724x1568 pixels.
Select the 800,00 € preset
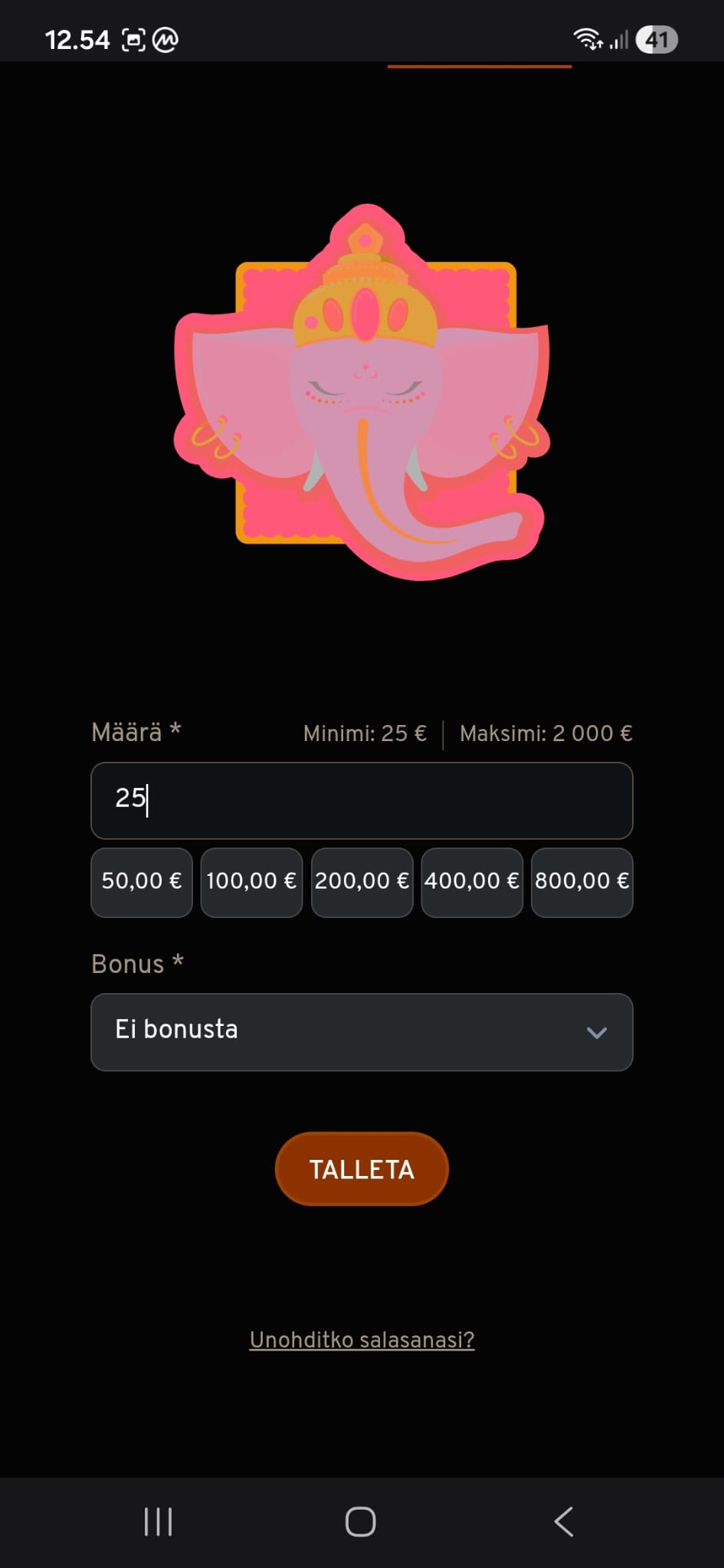pyautogui.click(x=582, y=882)
